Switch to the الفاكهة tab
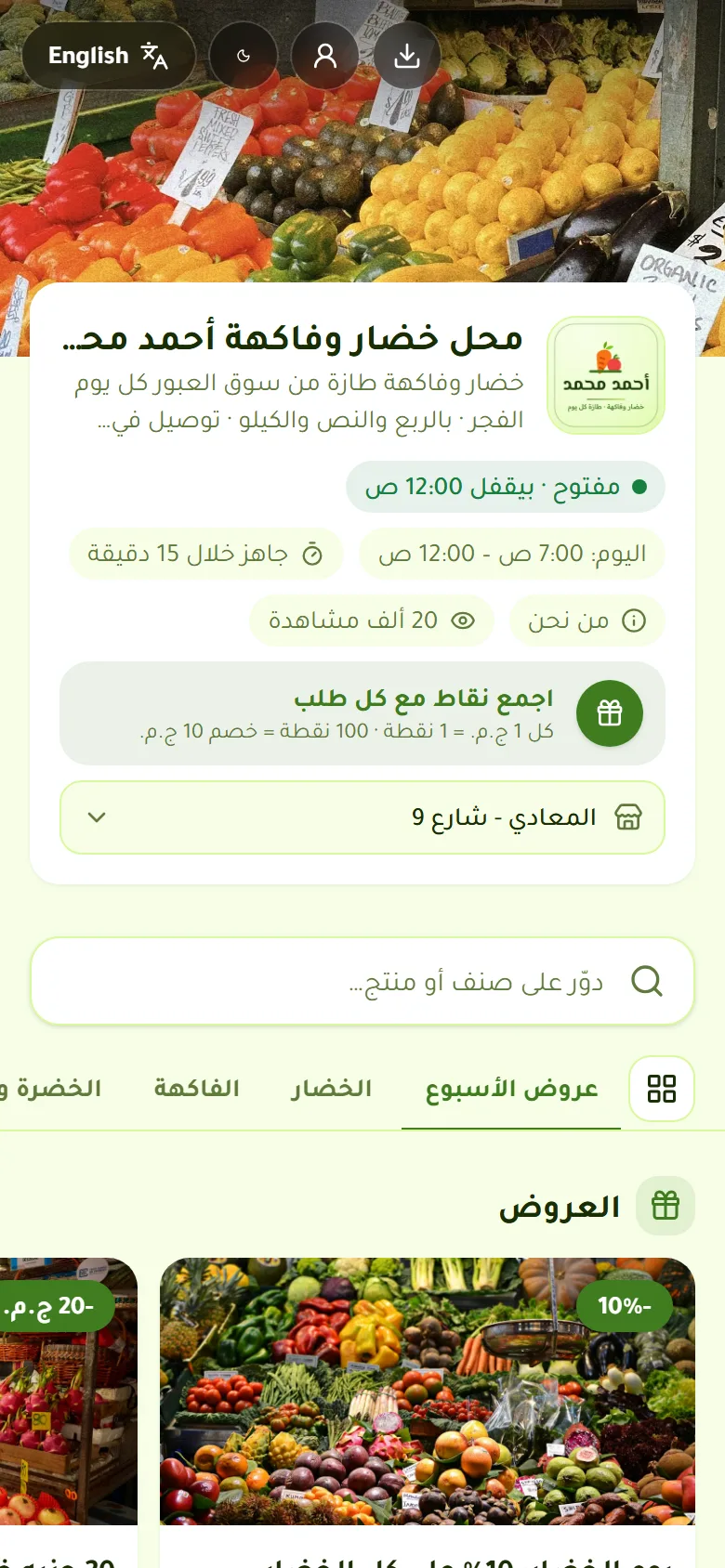 196,1089
